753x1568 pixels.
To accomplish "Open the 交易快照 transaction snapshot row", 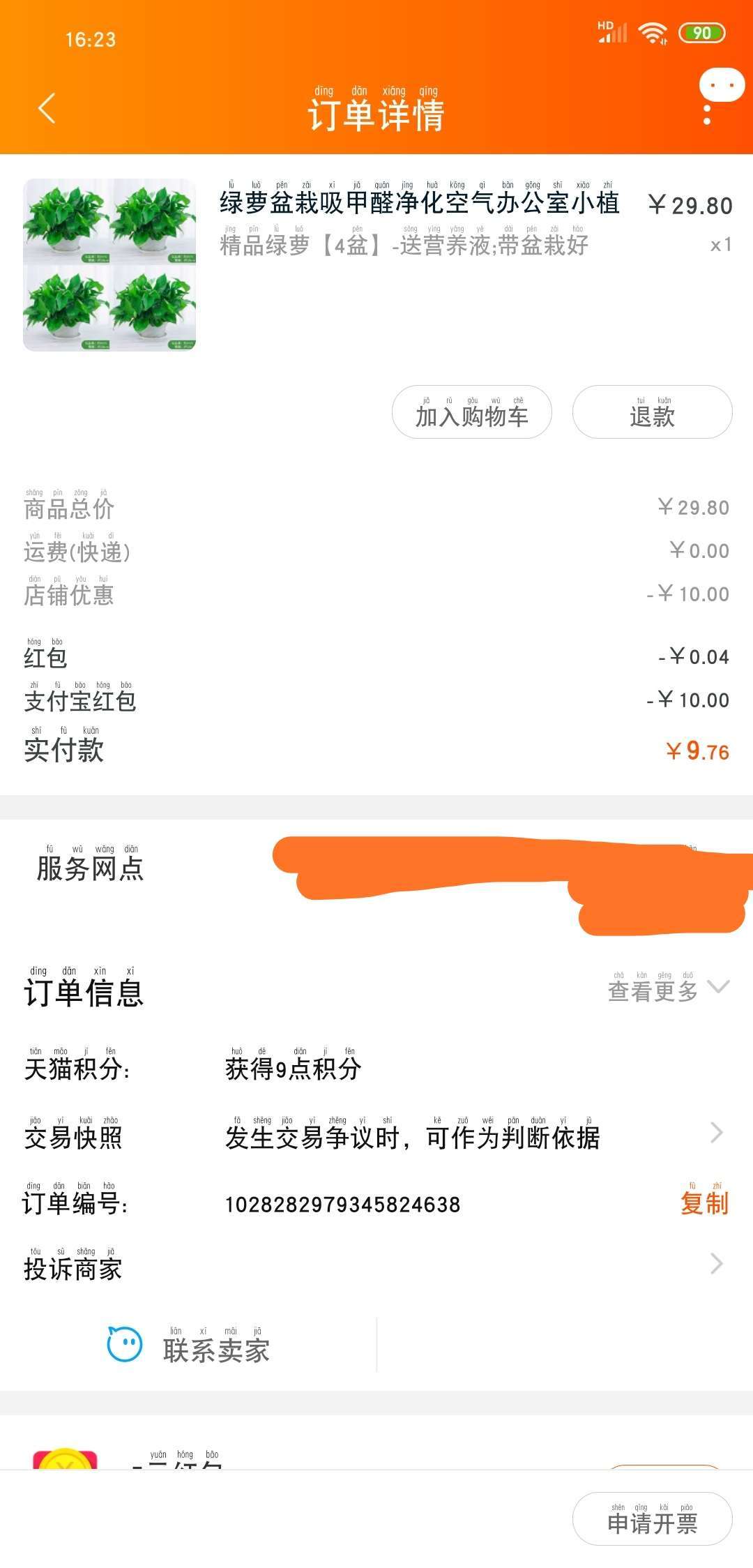I will point(376,1133).
